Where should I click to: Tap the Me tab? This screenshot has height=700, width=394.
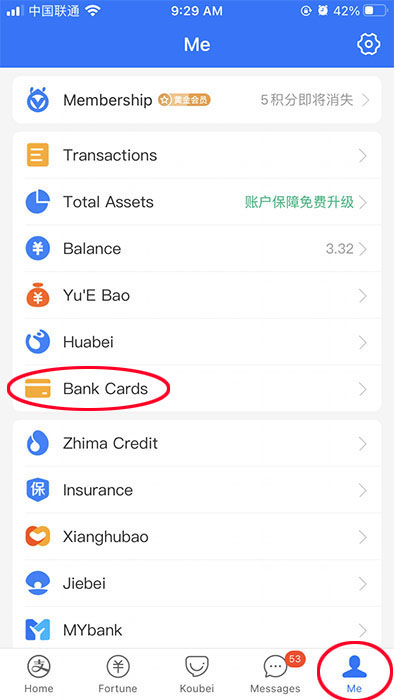354,674
